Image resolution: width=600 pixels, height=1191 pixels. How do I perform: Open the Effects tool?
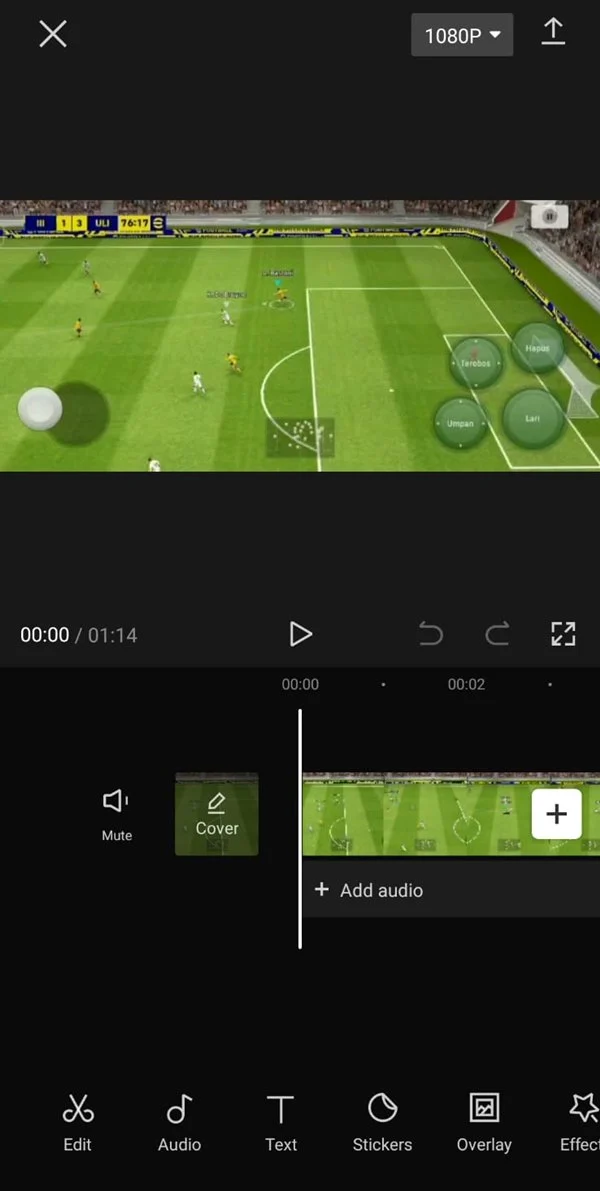(x=581, y=1122)
